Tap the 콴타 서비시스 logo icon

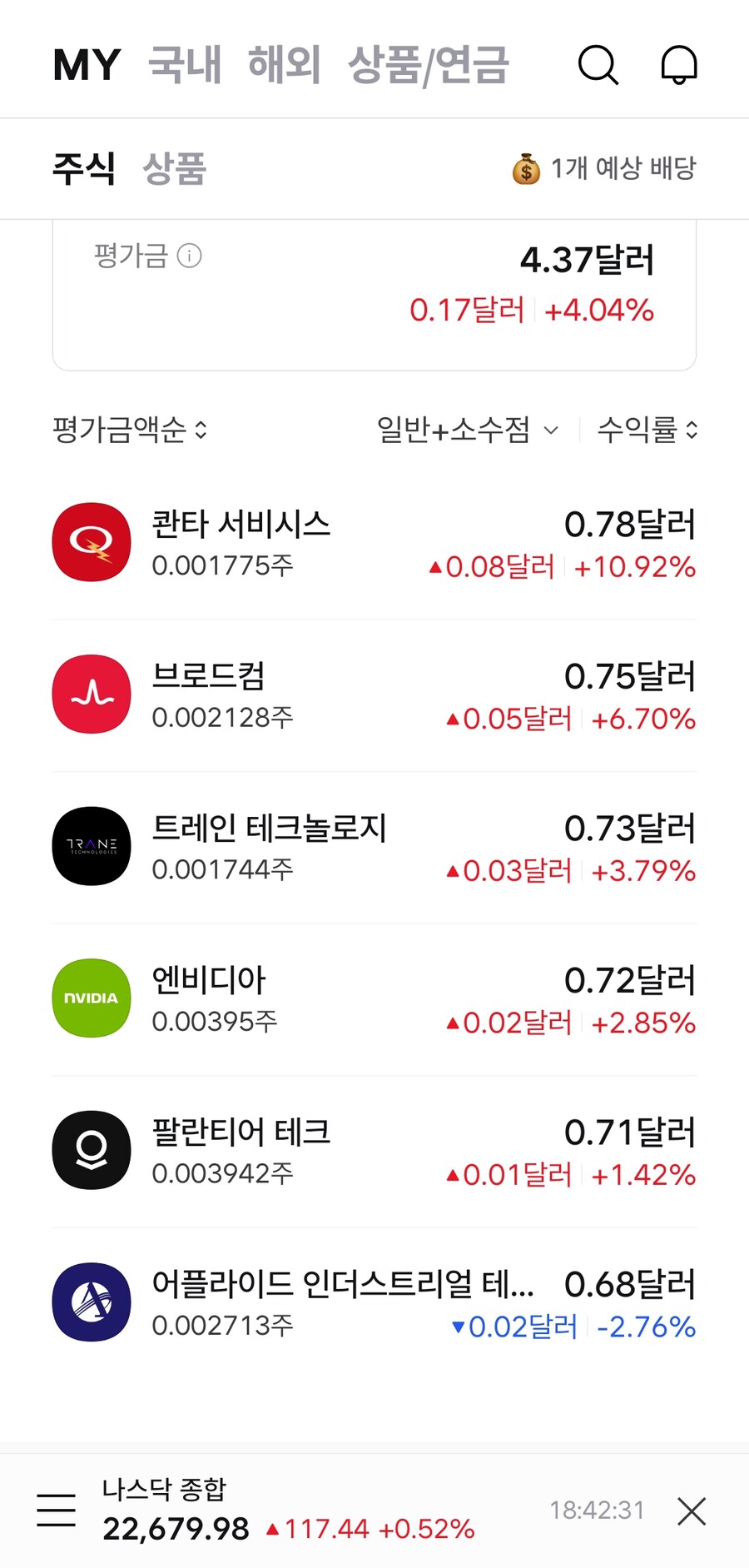coord(91,542)
